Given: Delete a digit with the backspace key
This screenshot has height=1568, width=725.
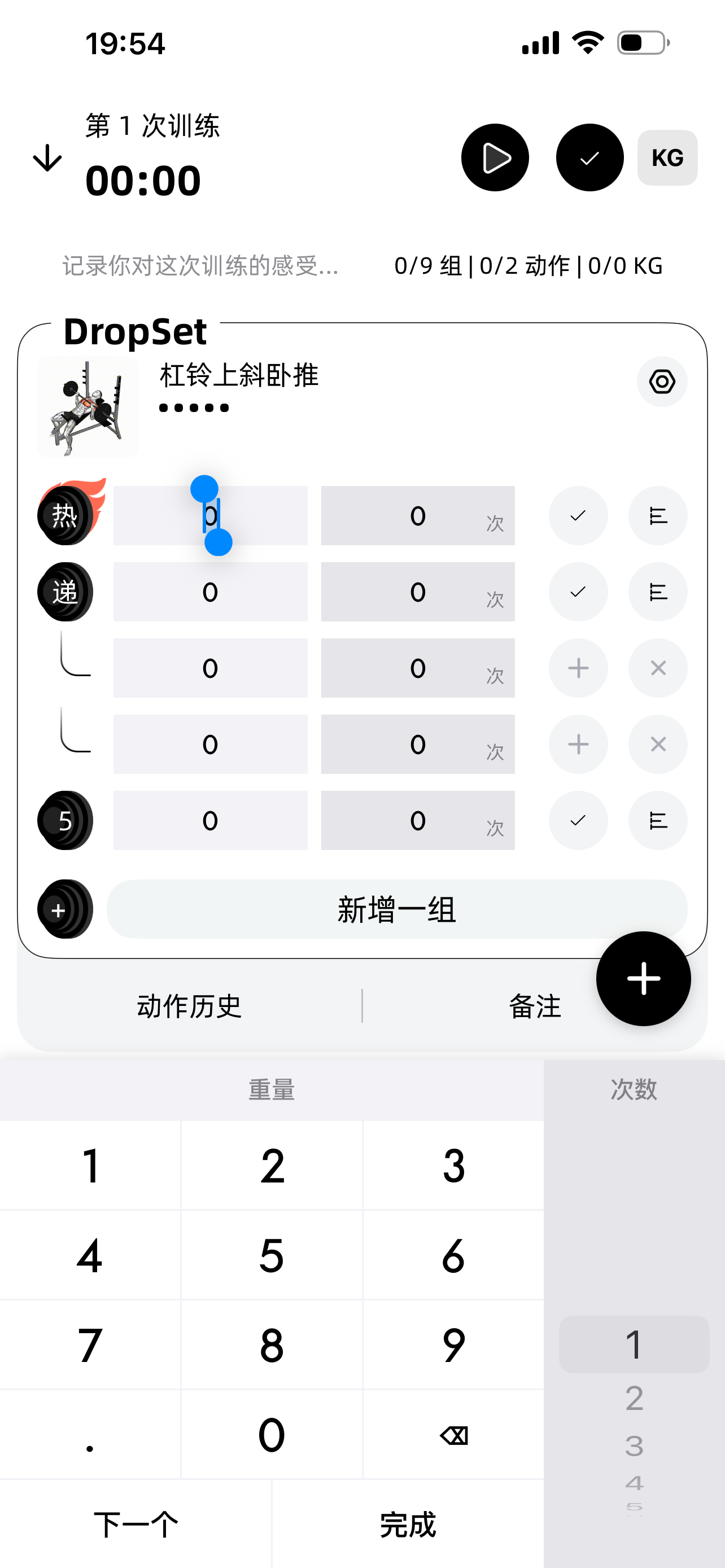Looking at the screenshot, I should [453, 1435].
